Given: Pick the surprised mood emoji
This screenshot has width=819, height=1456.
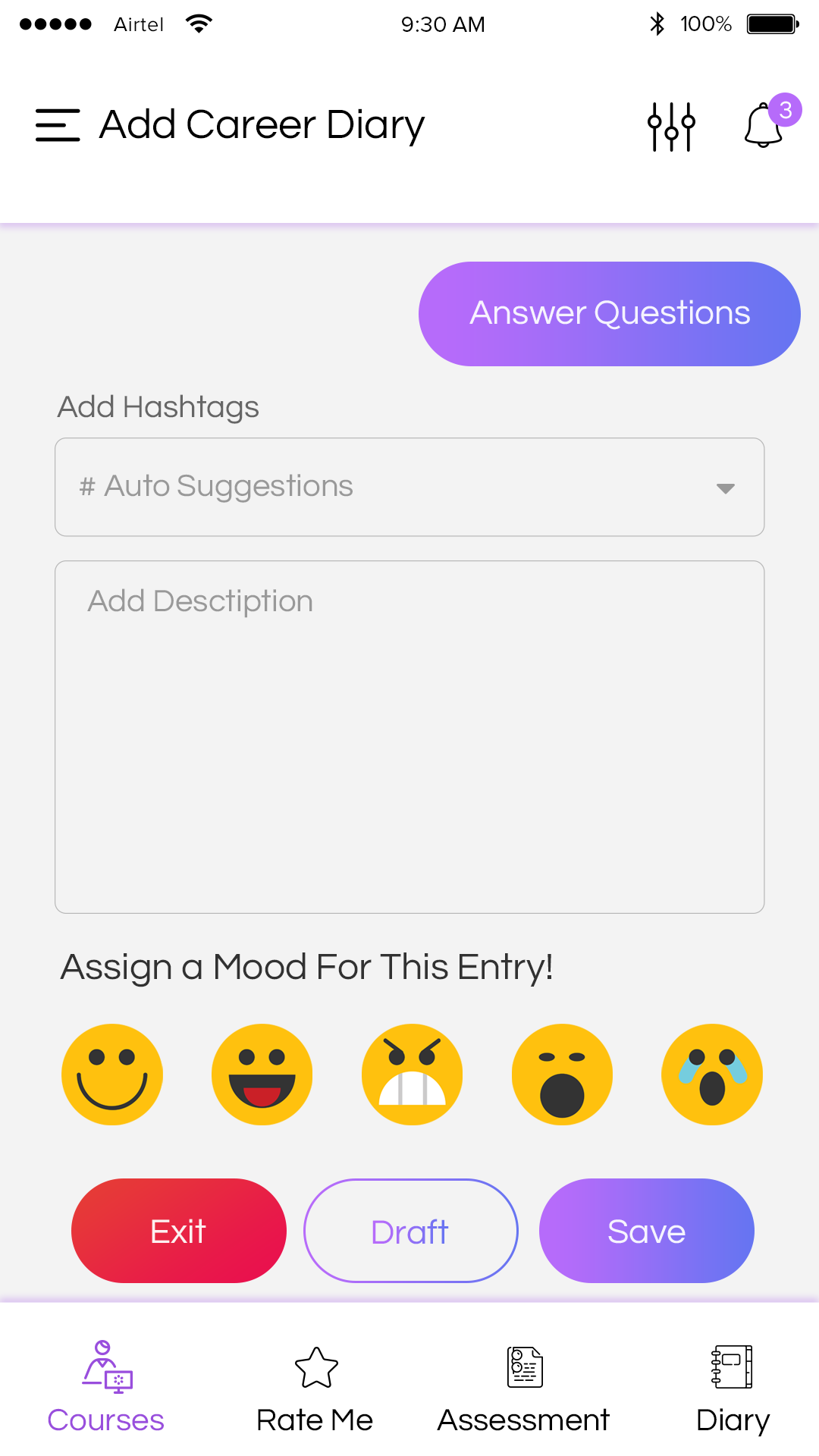Looking at the screenshot, I should click(x=562, y=1074).
